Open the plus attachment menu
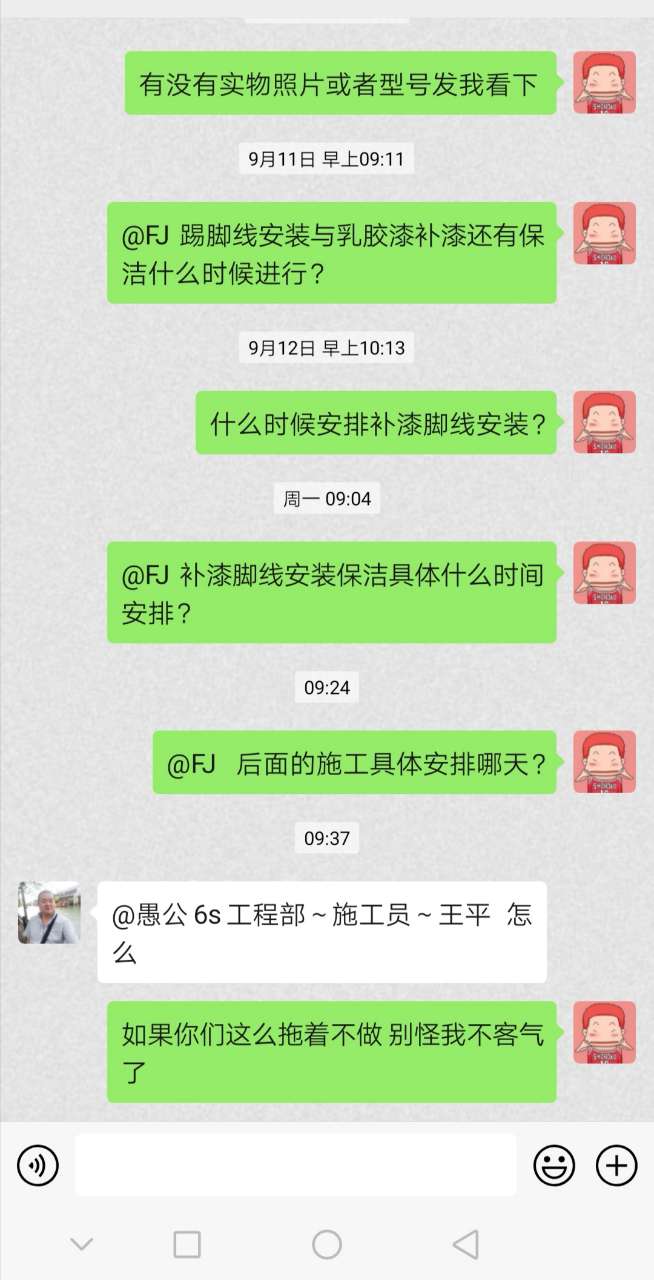This screenshot has height=1280, width=654. point(616,1165)
